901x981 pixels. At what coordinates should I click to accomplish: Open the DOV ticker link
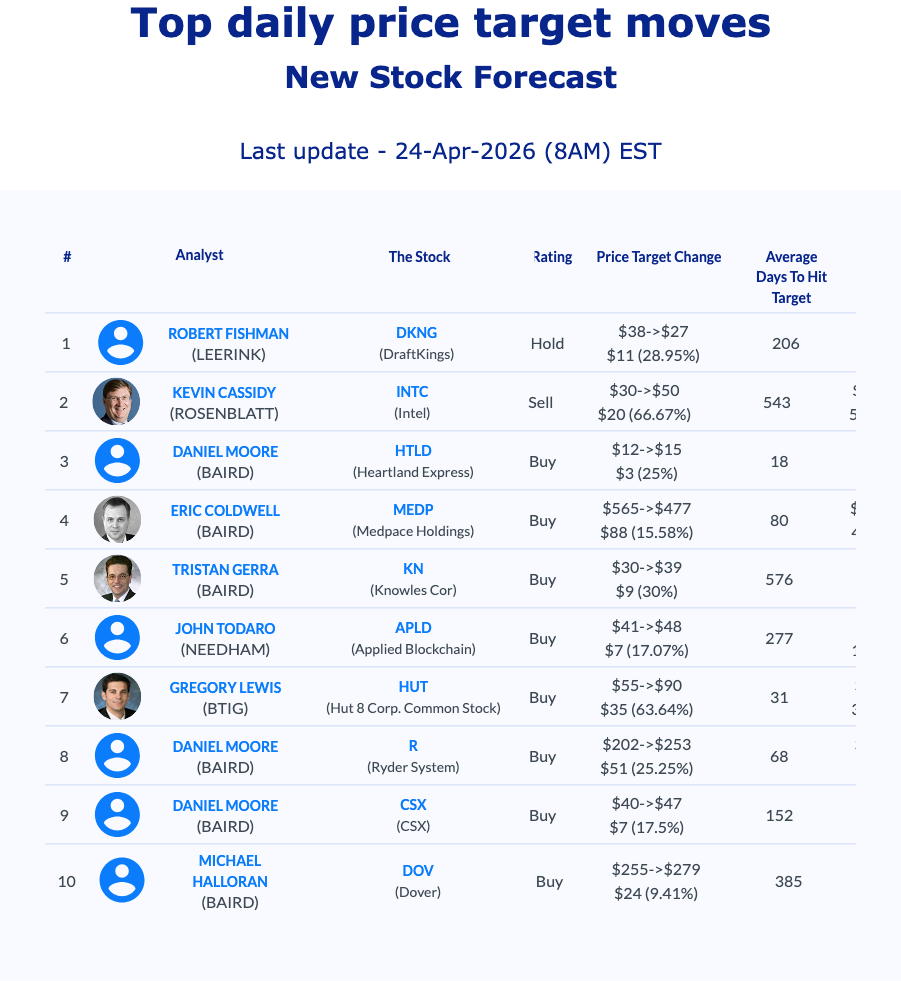(x=418, y=871)
